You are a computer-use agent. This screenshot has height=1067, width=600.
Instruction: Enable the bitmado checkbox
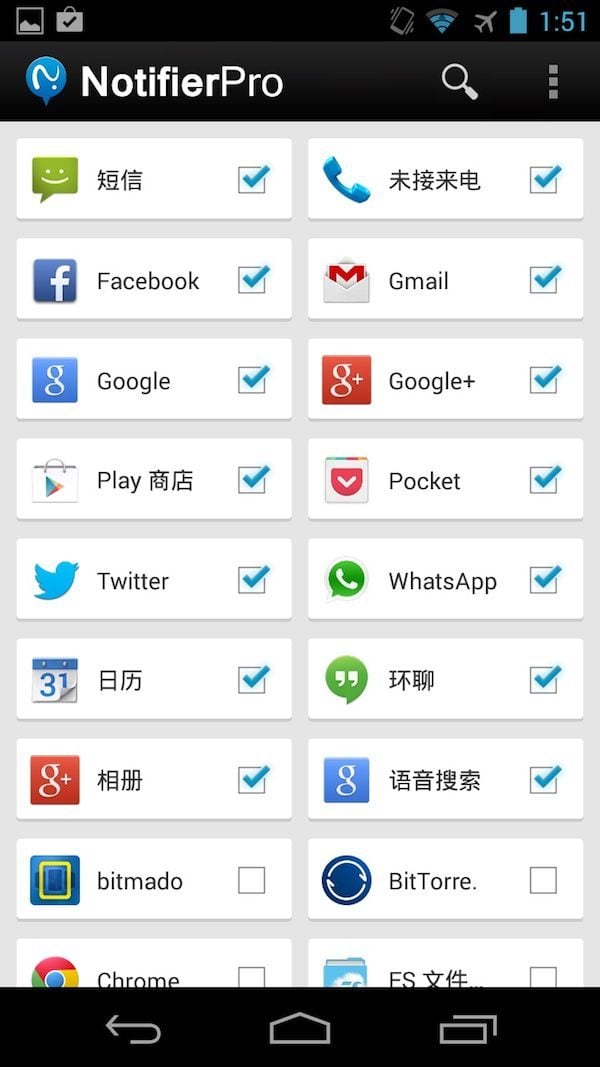(x=252, y=880)
